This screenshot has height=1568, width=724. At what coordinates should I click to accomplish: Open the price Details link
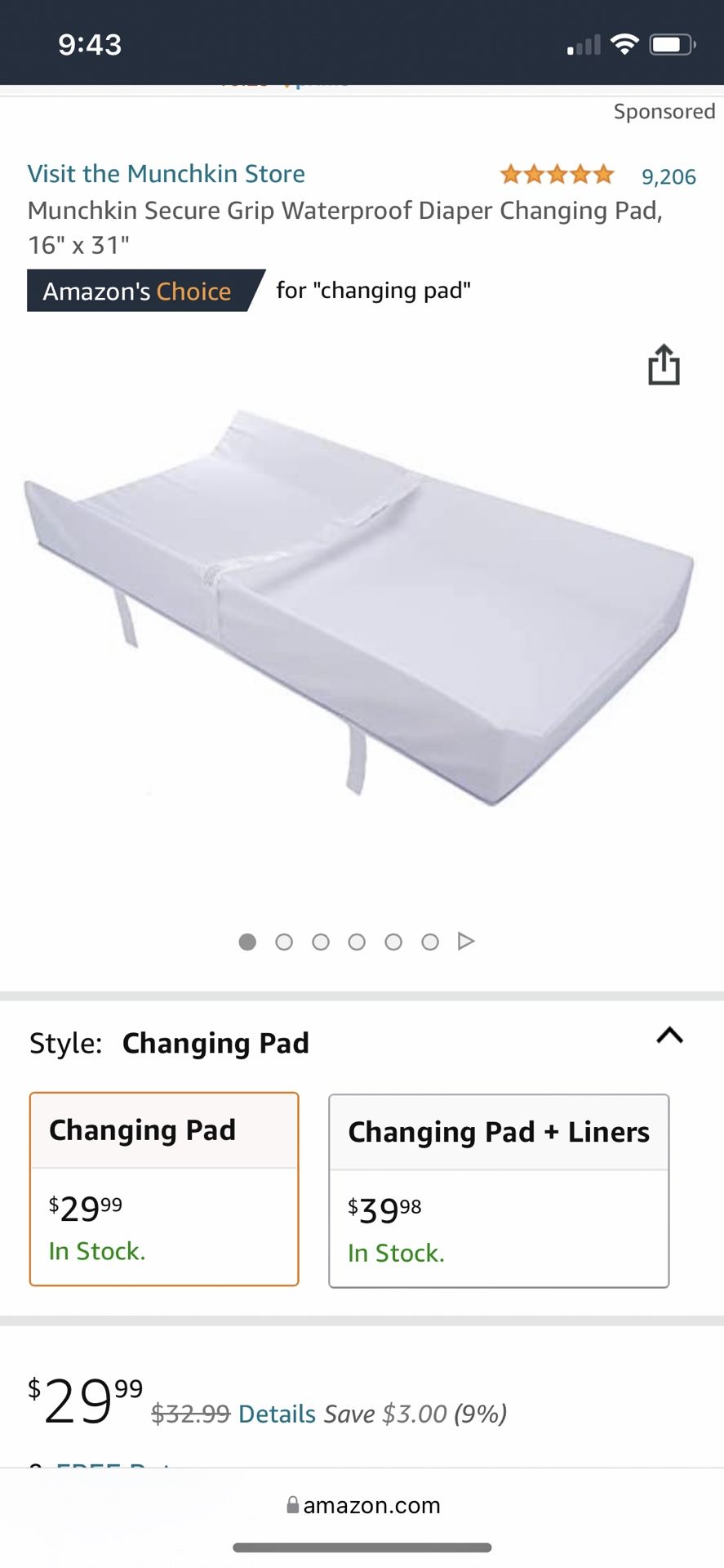pyautogui.click(x=277, y=1414)
